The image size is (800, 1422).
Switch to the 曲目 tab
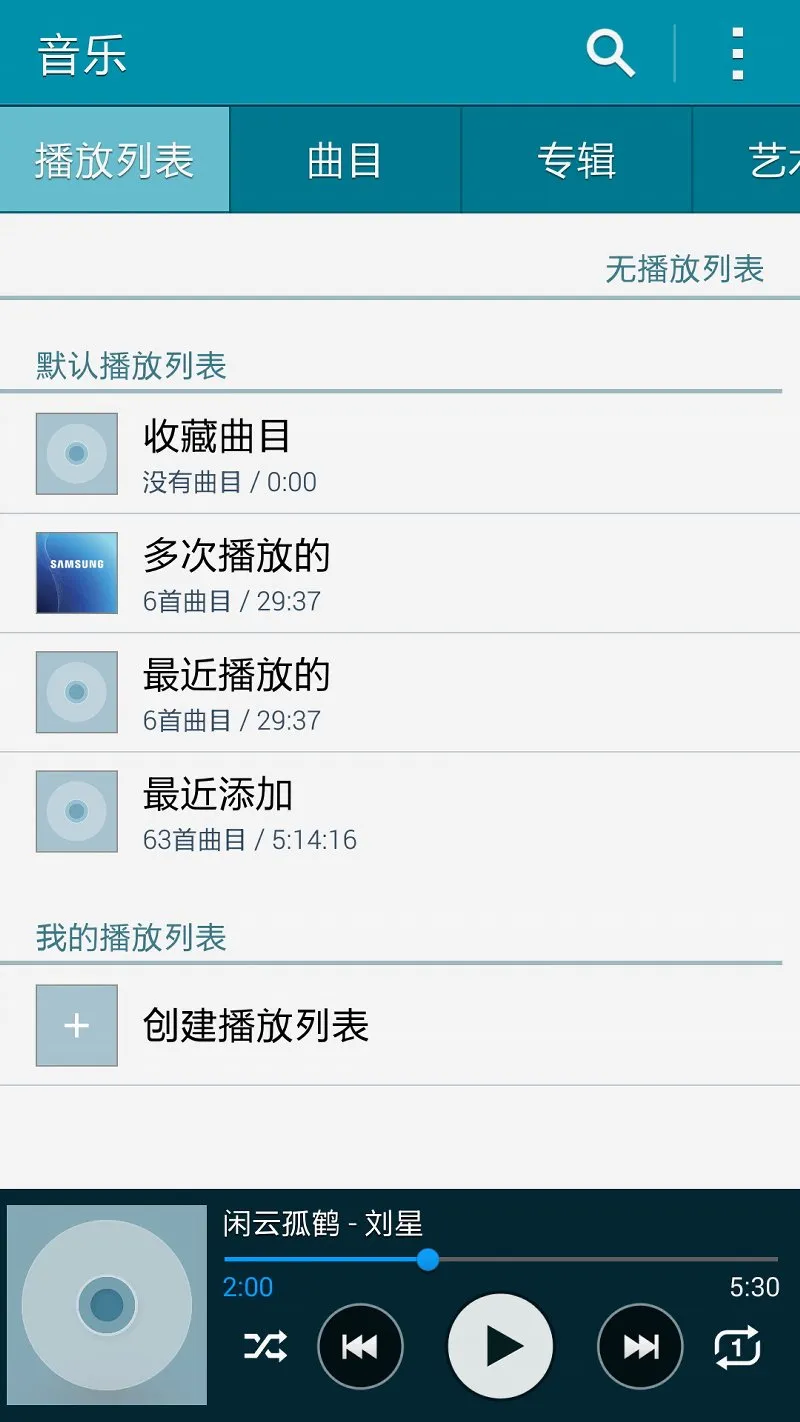345,160
